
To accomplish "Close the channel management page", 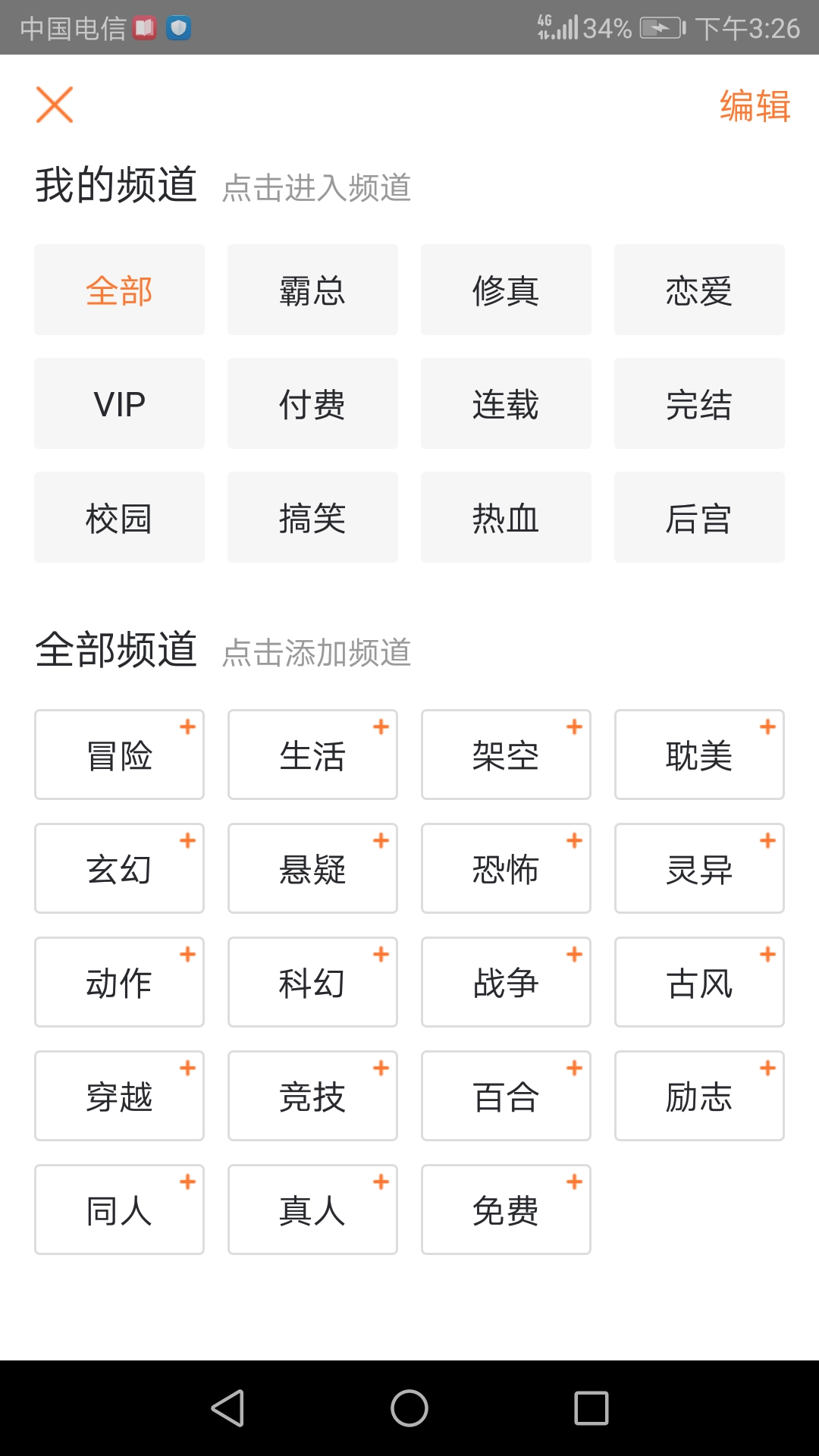I will point(55,105).
